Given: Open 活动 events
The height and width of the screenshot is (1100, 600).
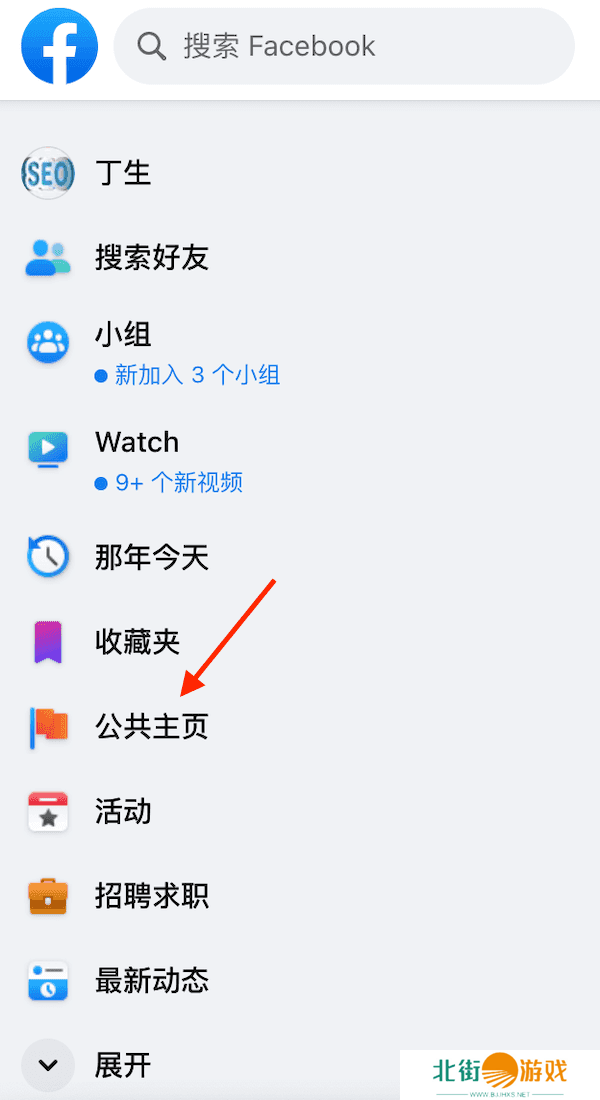Looking at the screenshot, I should click(x=123, y=811).
